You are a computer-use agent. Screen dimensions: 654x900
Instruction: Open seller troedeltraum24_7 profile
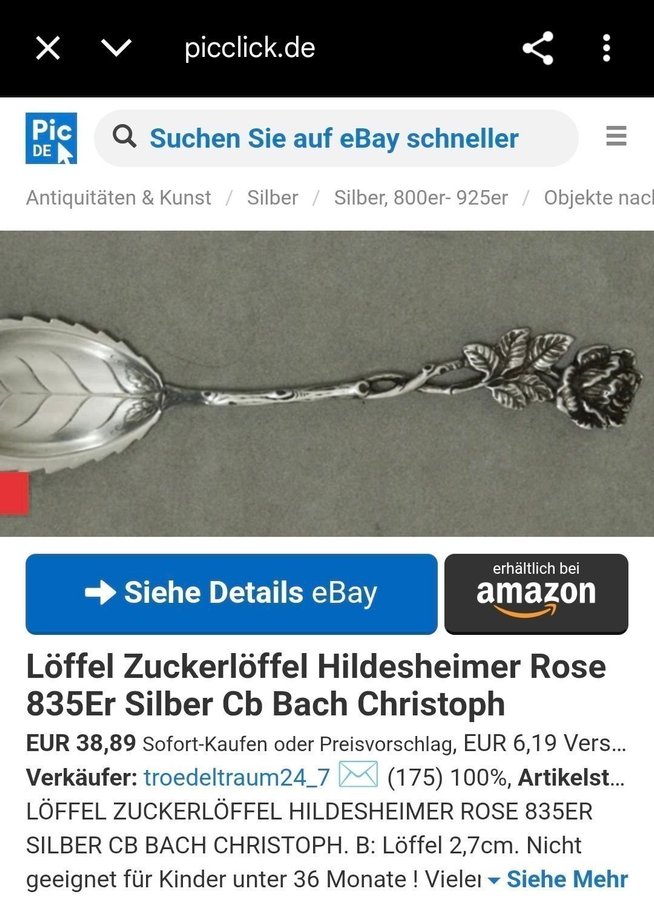[236, 777]
